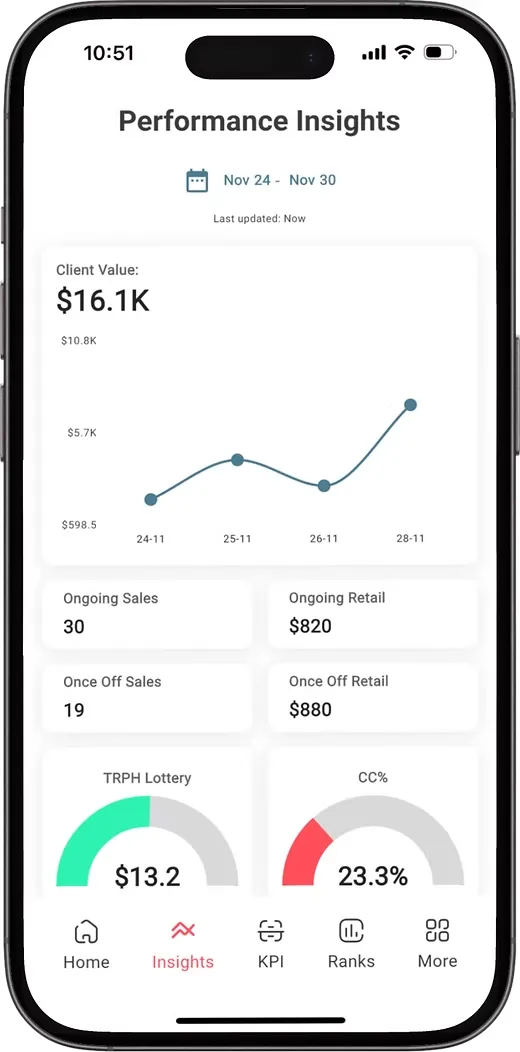Open the More menu tab
Screen dimensions: 520x1052
(x=437, y=945)
